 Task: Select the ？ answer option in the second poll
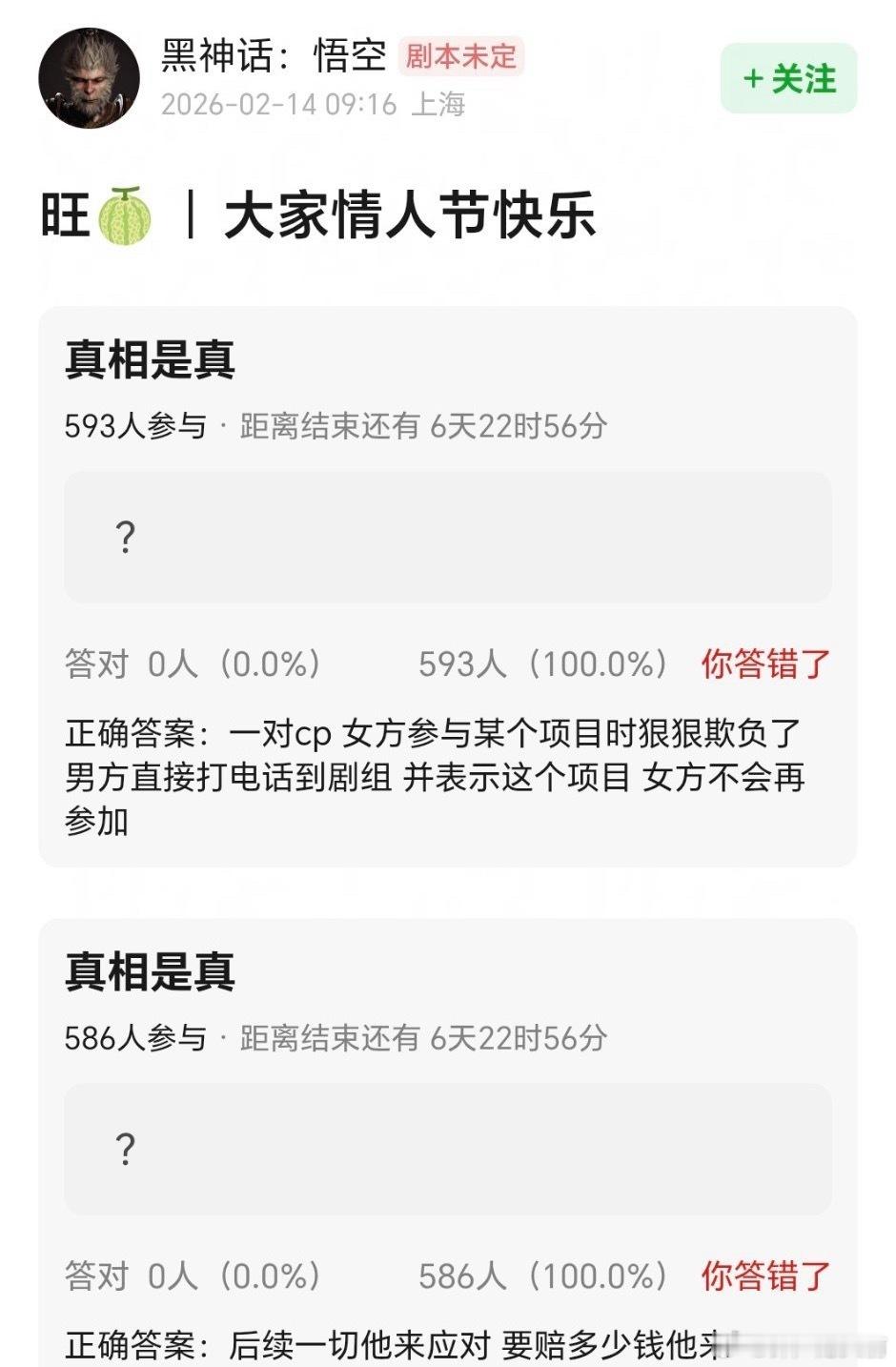448,1150
